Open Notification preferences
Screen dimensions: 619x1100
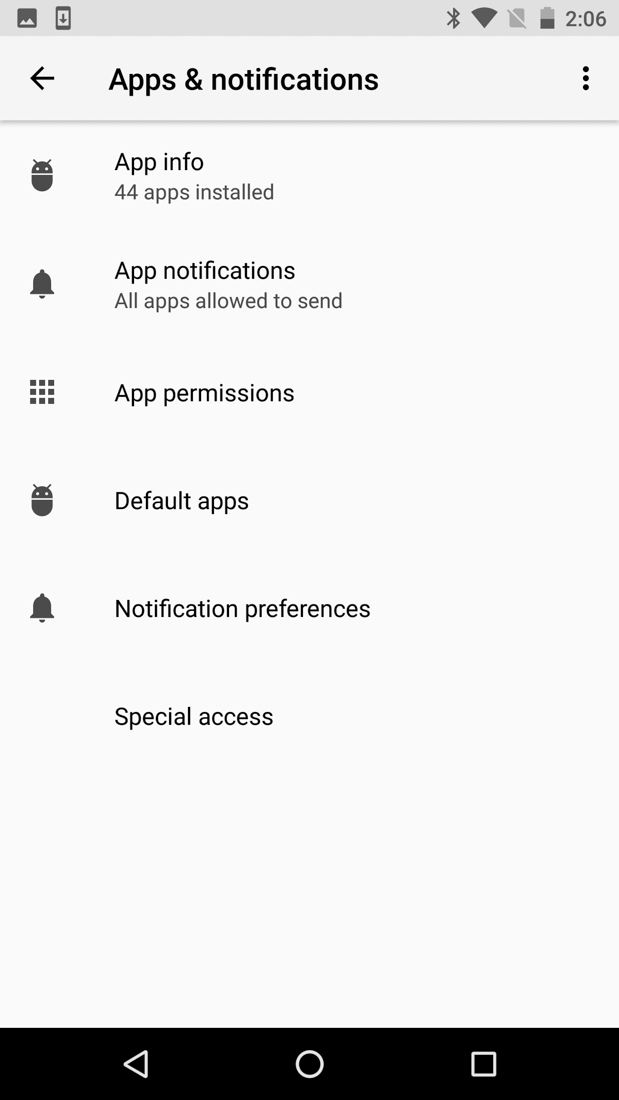point(242,609)
